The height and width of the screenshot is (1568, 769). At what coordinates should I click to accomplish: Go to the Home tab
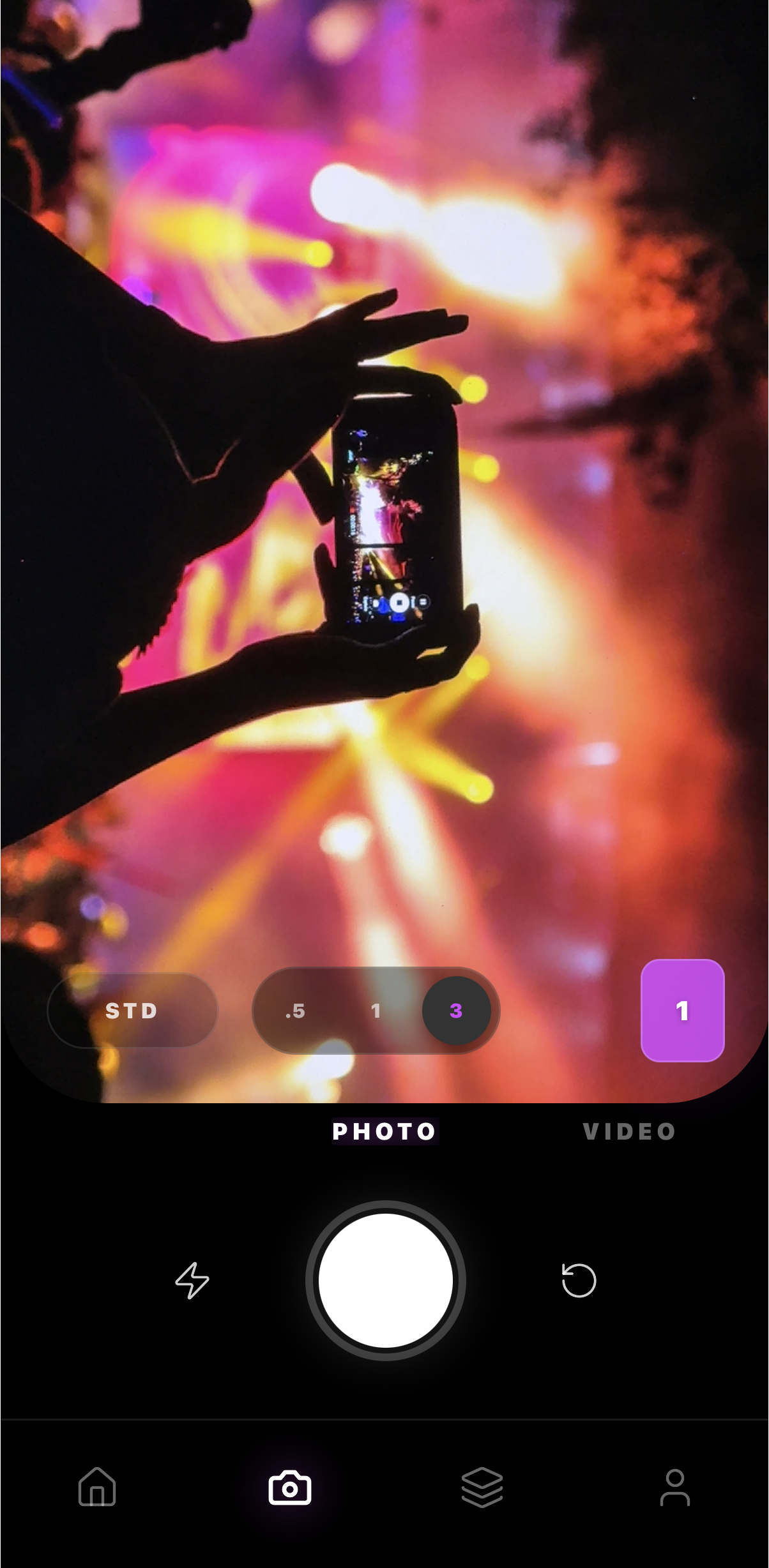[x=97, y=1487]
